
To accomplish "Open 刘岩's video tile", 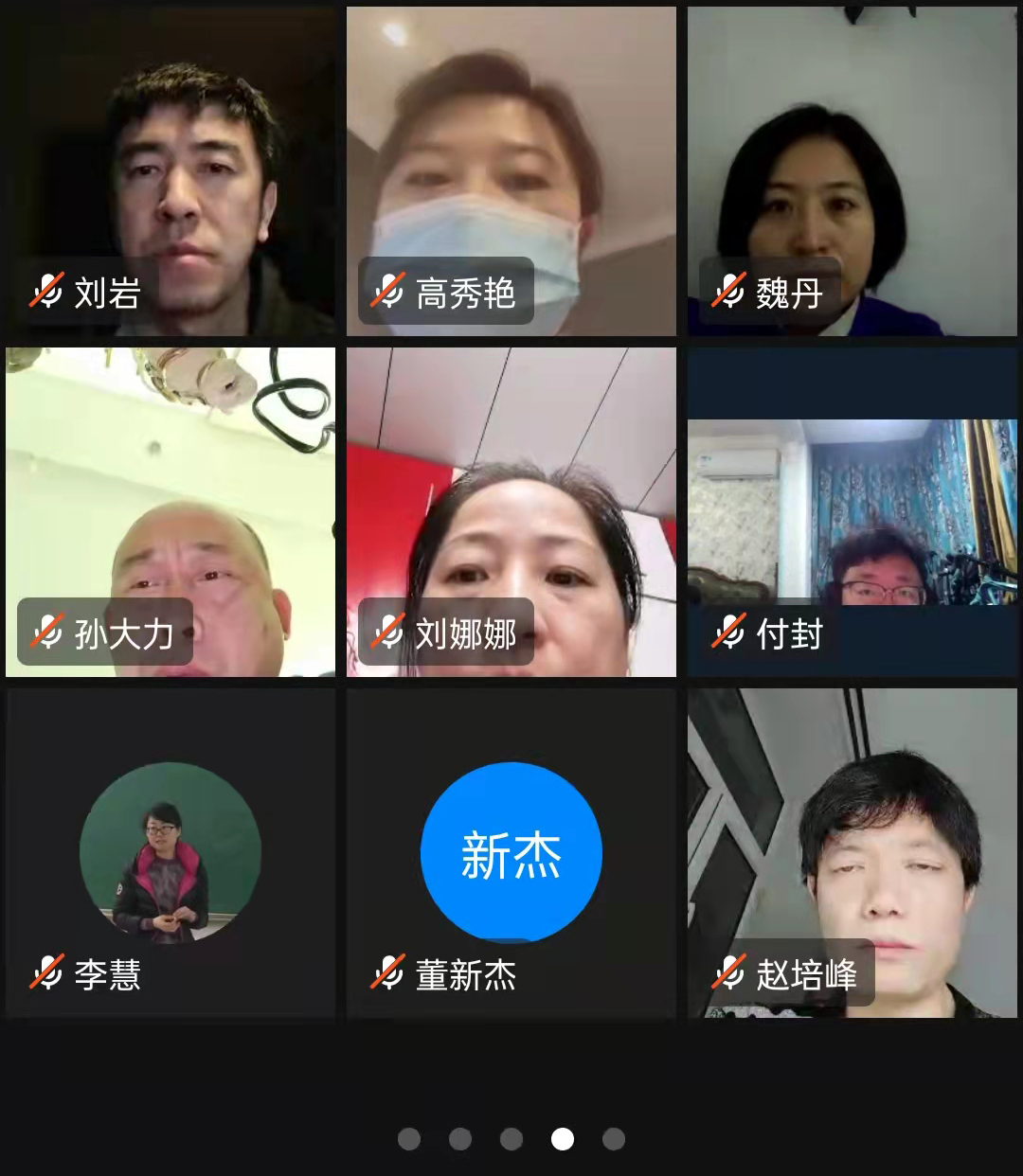I will click(x=170, y=170).
